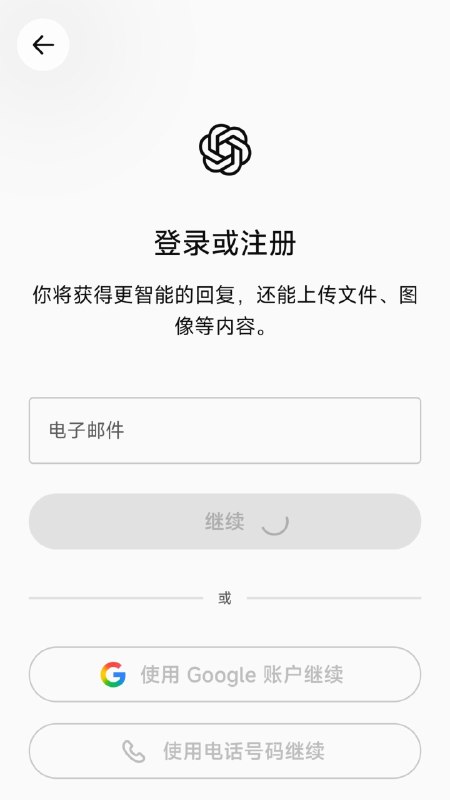Continue with Google 账户
This screenshot has height=800, width=450.
pyautogui.click(x=225, y=674)
